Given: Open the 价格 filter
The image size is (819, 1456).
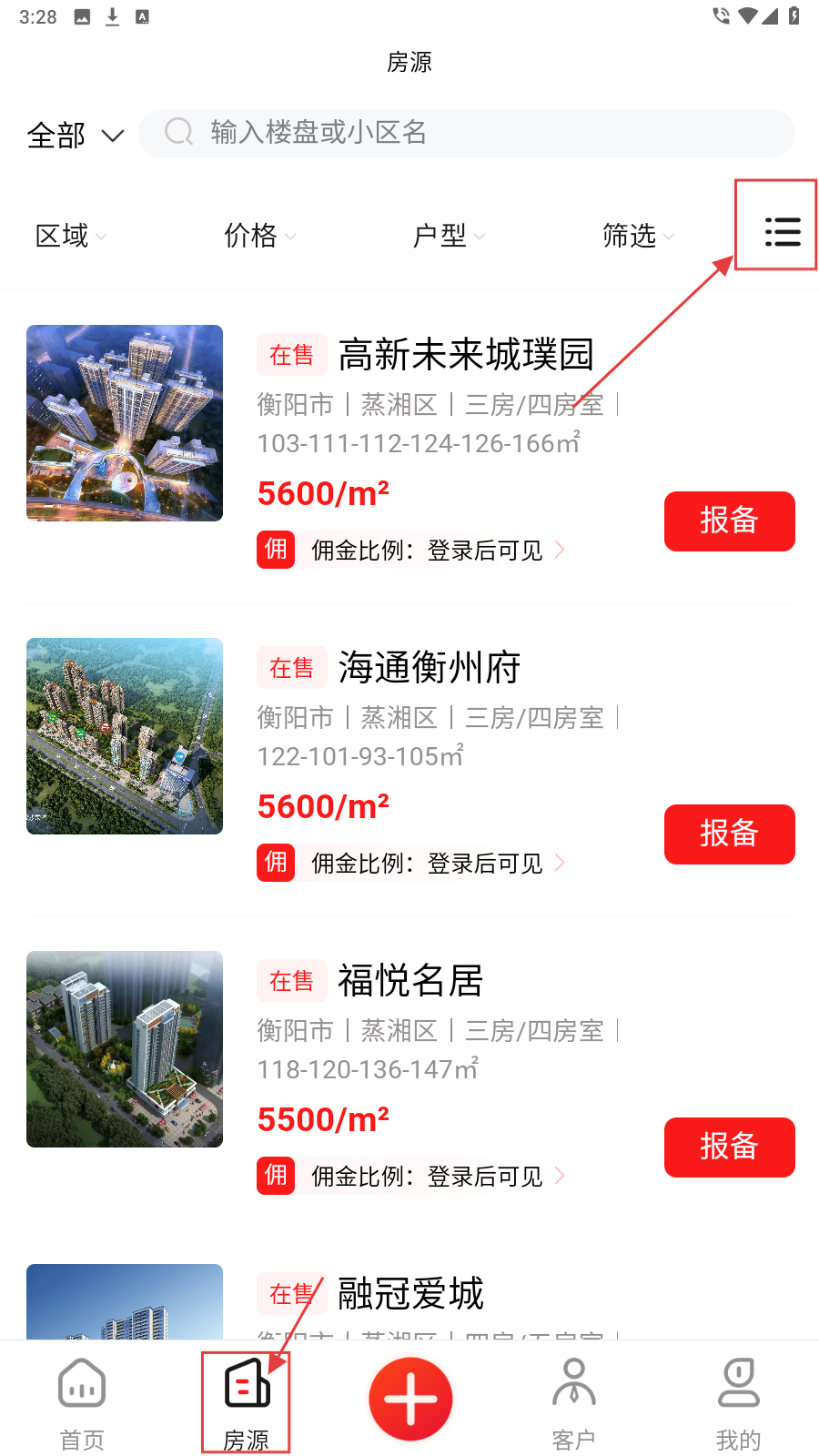Looking at the screenshot, I should pyautogui.click(x=259, y=236).
